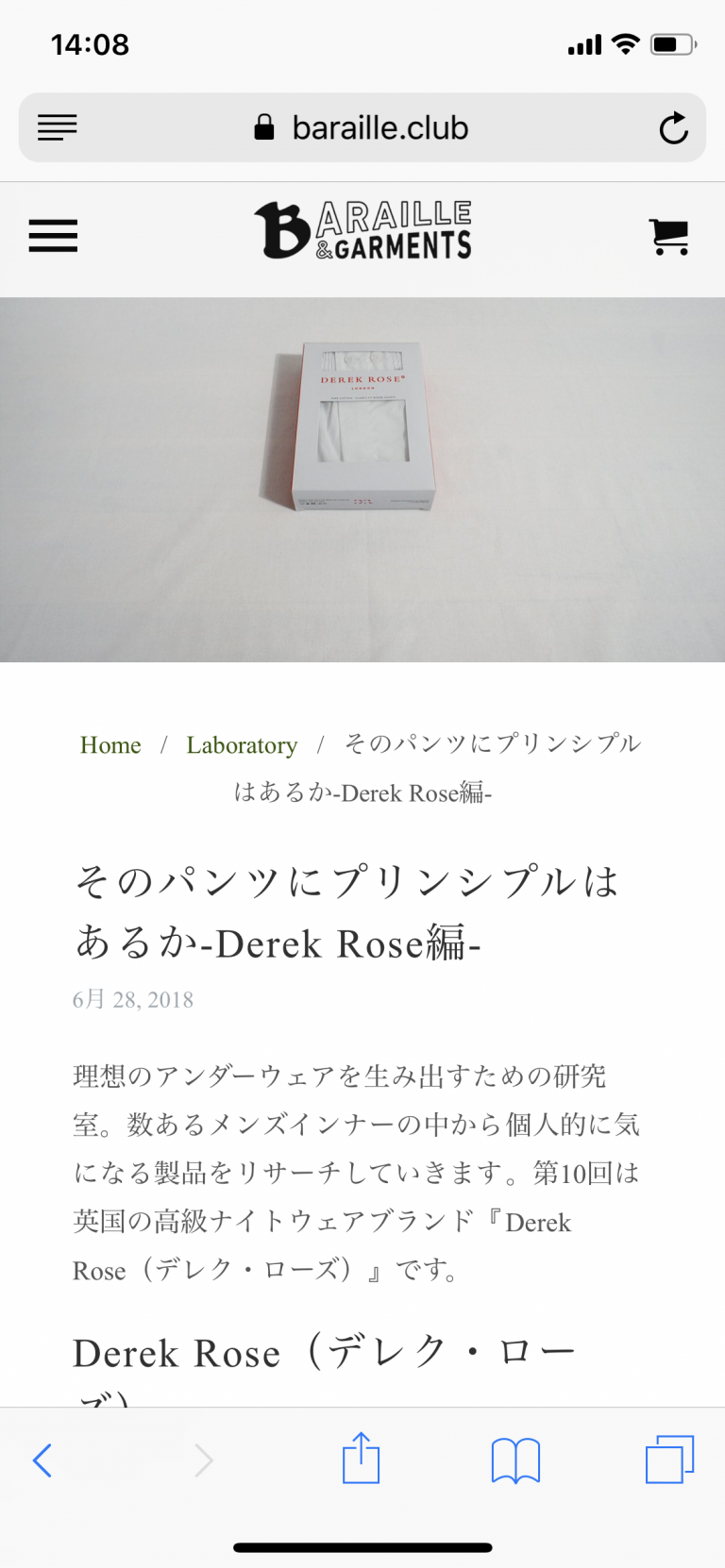The height and width of the screenshot is (1568, 725).
Task: Open the site hamburger menu
Action: click(x=53, y=236)
